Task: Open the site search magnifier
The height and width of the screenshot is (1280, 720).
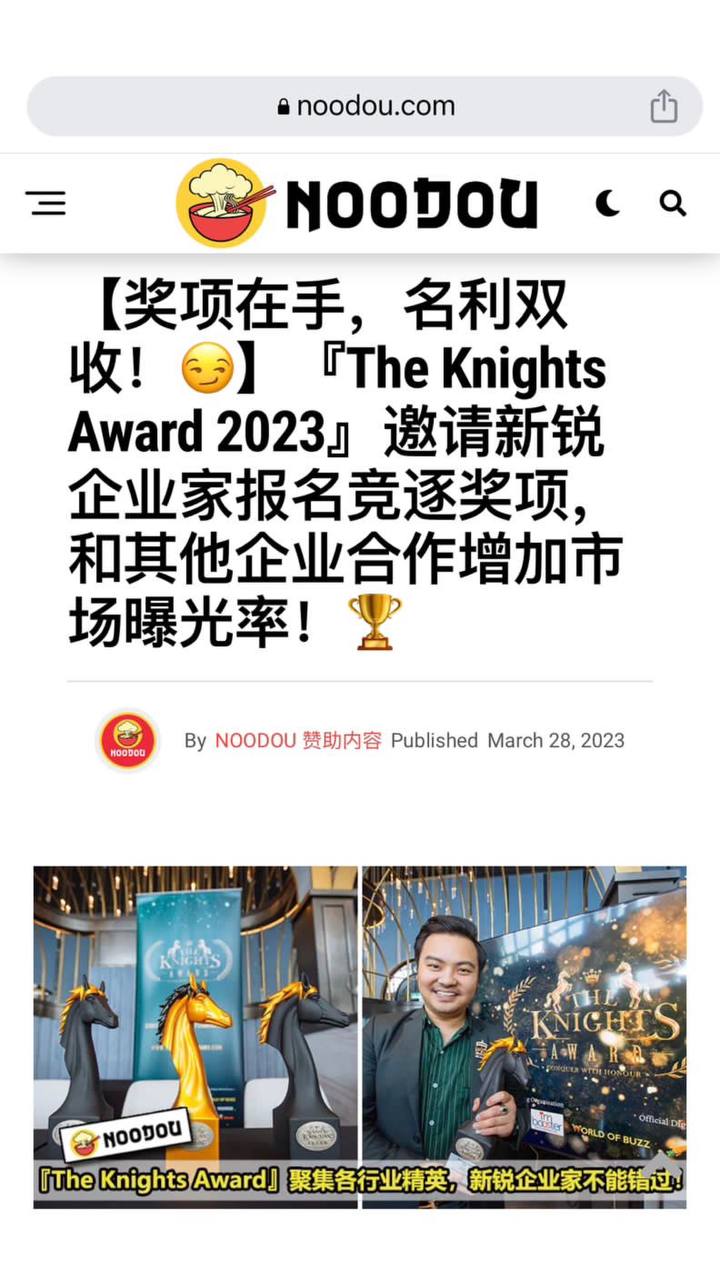Action: (673, 203)
